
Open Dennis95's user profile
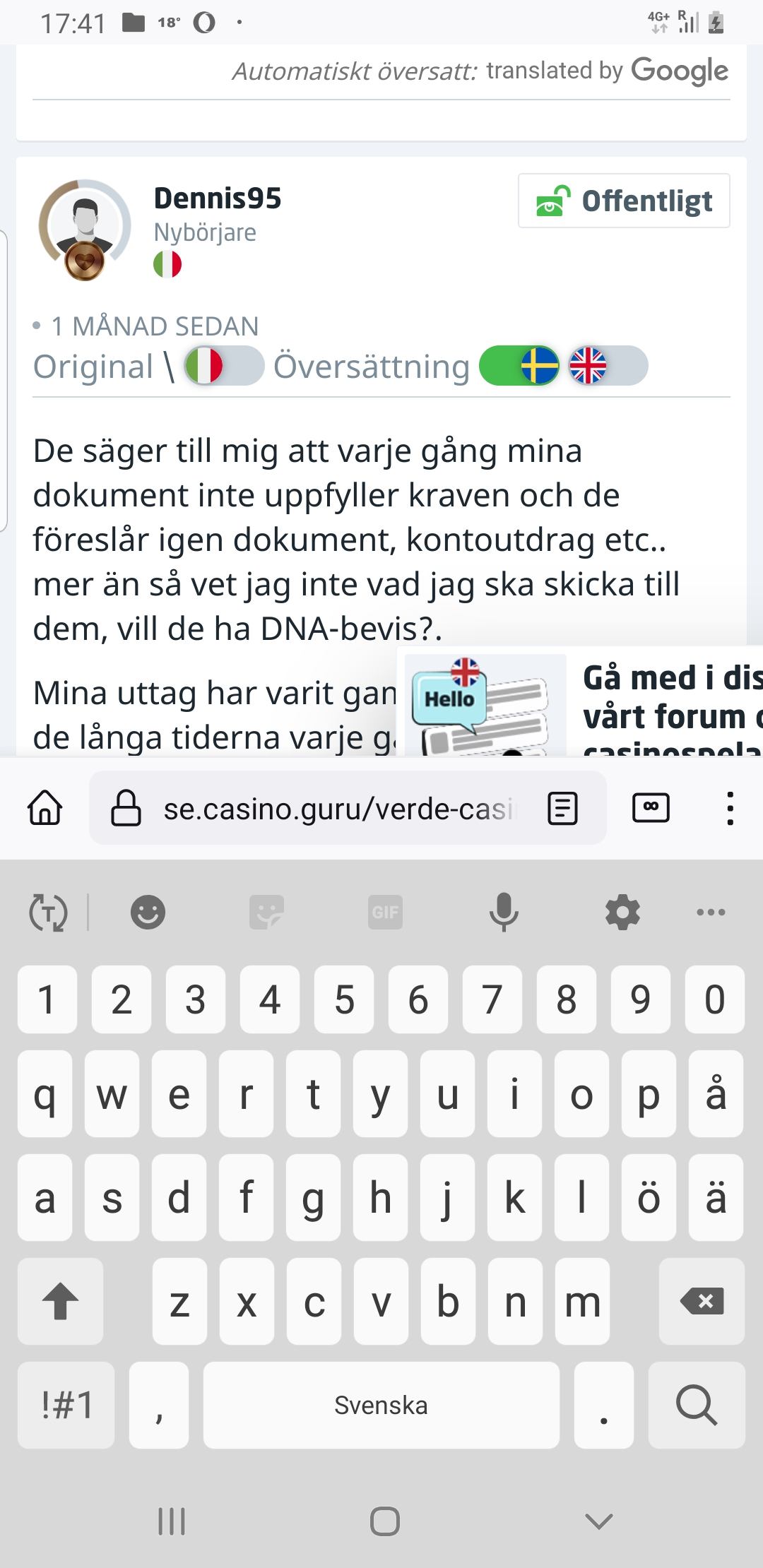tap(218, 198)
